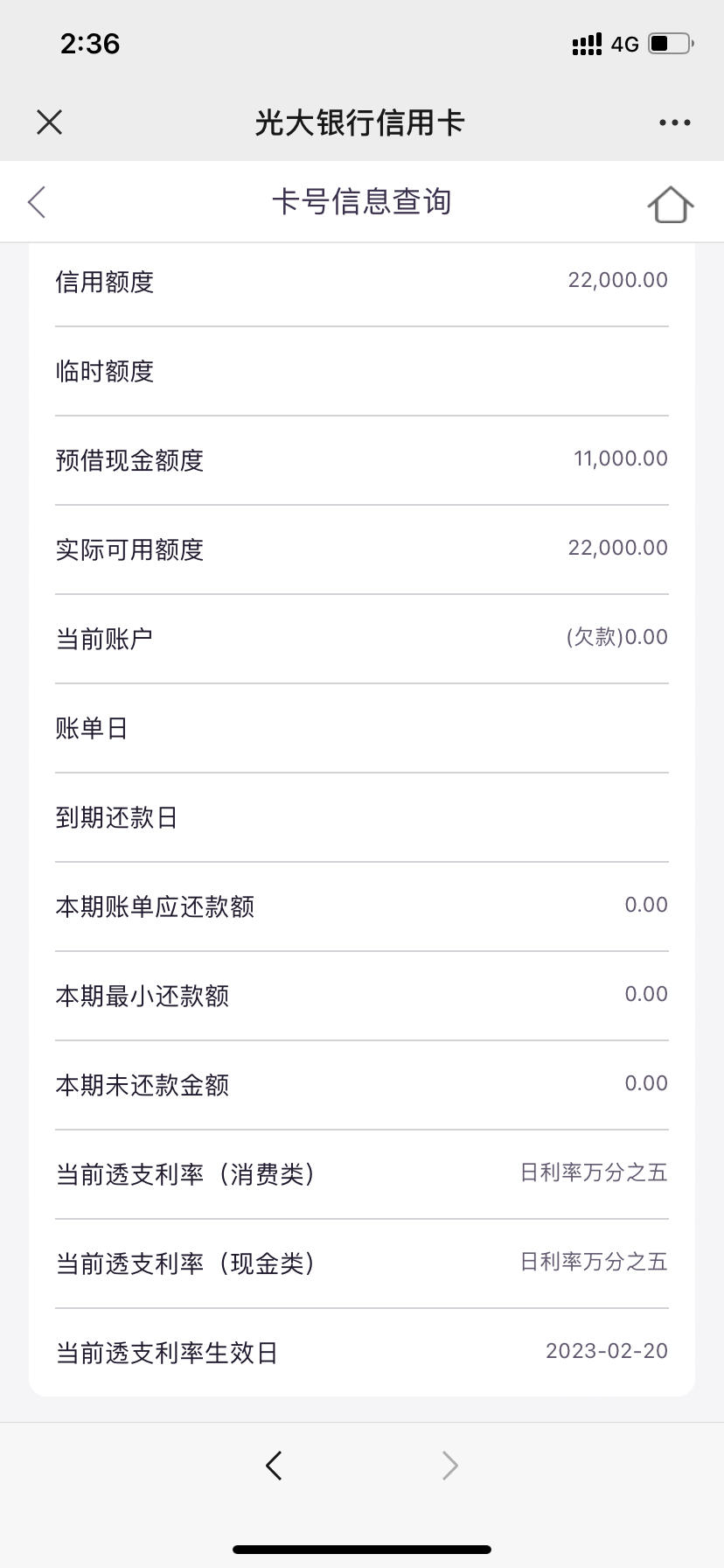Screen dimensions: 724x1568
Task: Tap the bottom browser forward arrow
Action: tap(449, 1465)
